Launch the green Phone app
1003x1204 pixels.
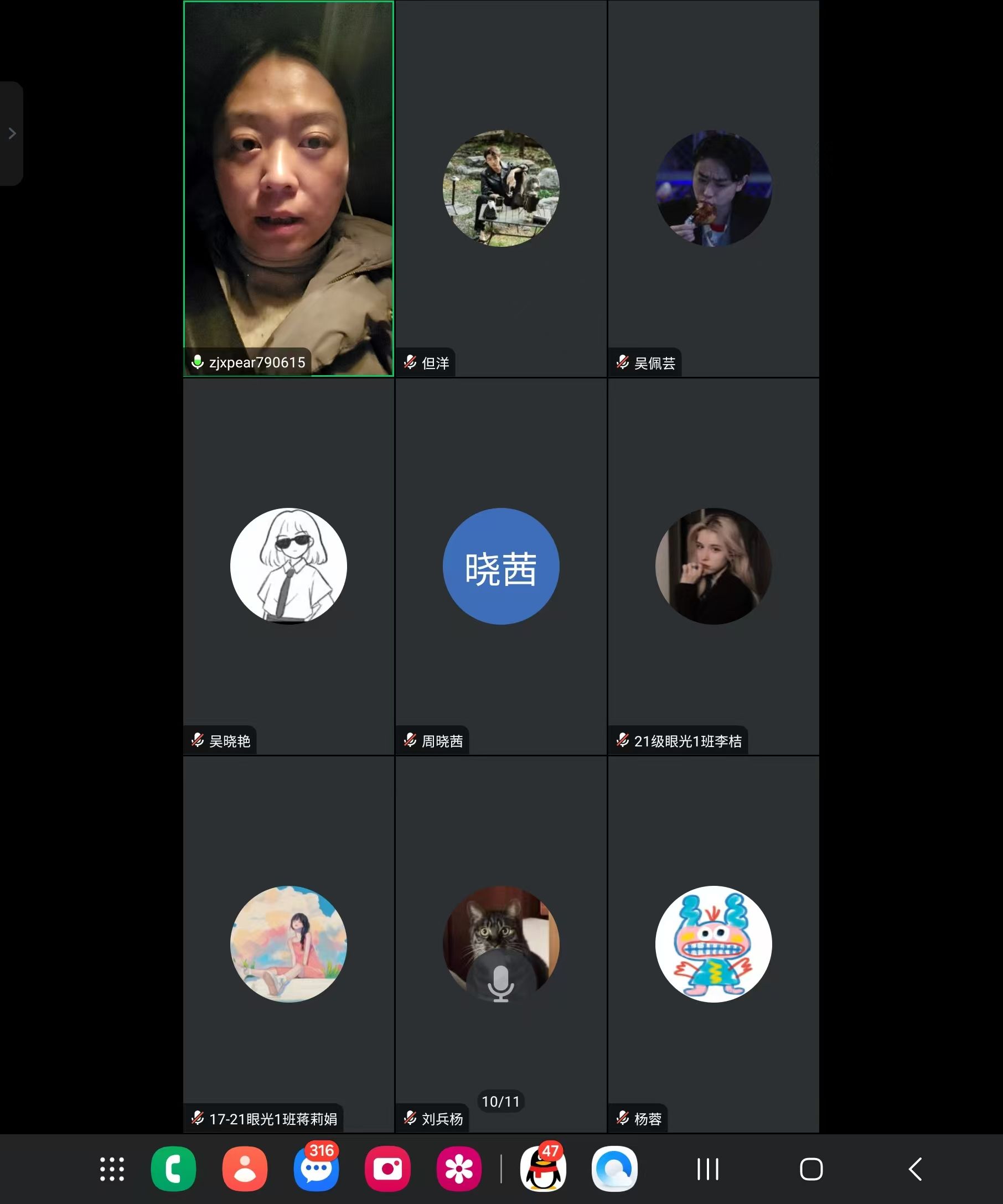(173, 1169)
